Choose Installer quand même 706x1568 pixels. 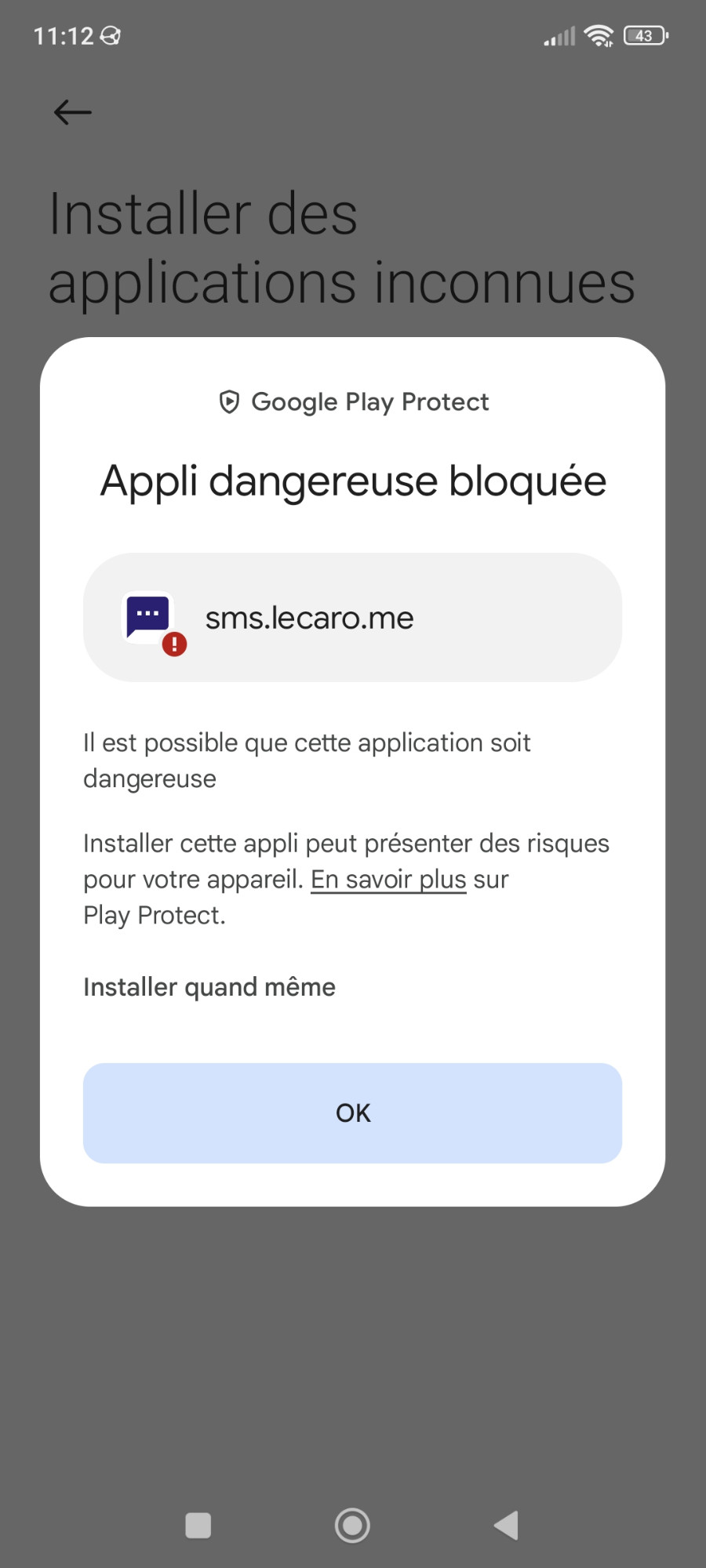[x=209, y=987]
